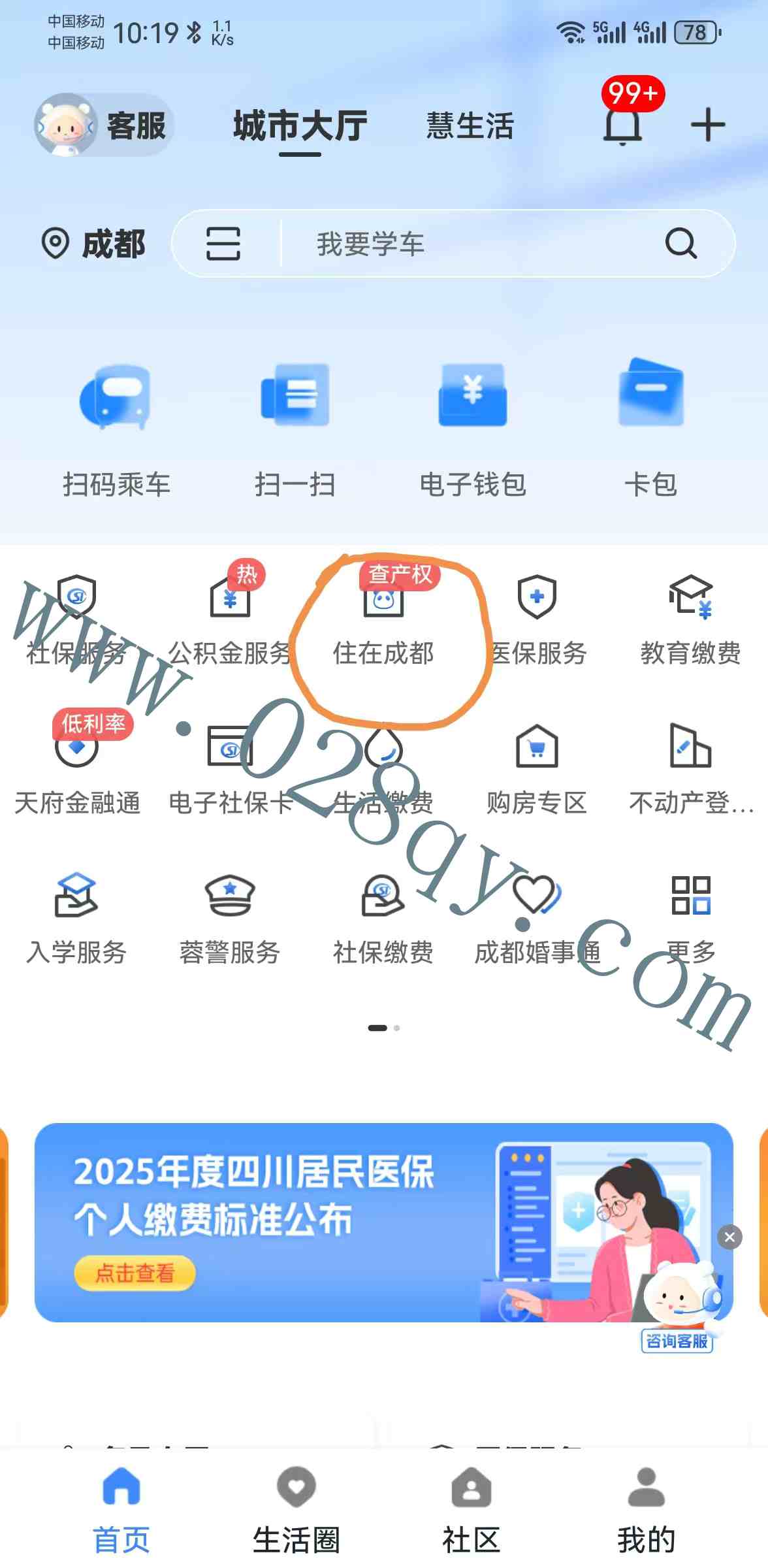Change city from 成都
Image resolution: width=768 pixels, height=1568 pixels.
click(93, 244)
